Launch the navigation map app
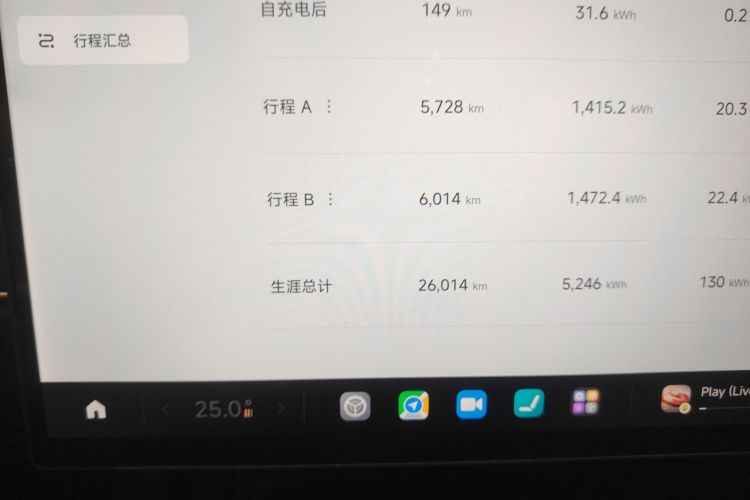Screen dimensions: 750x500 [x=413, y=405]
